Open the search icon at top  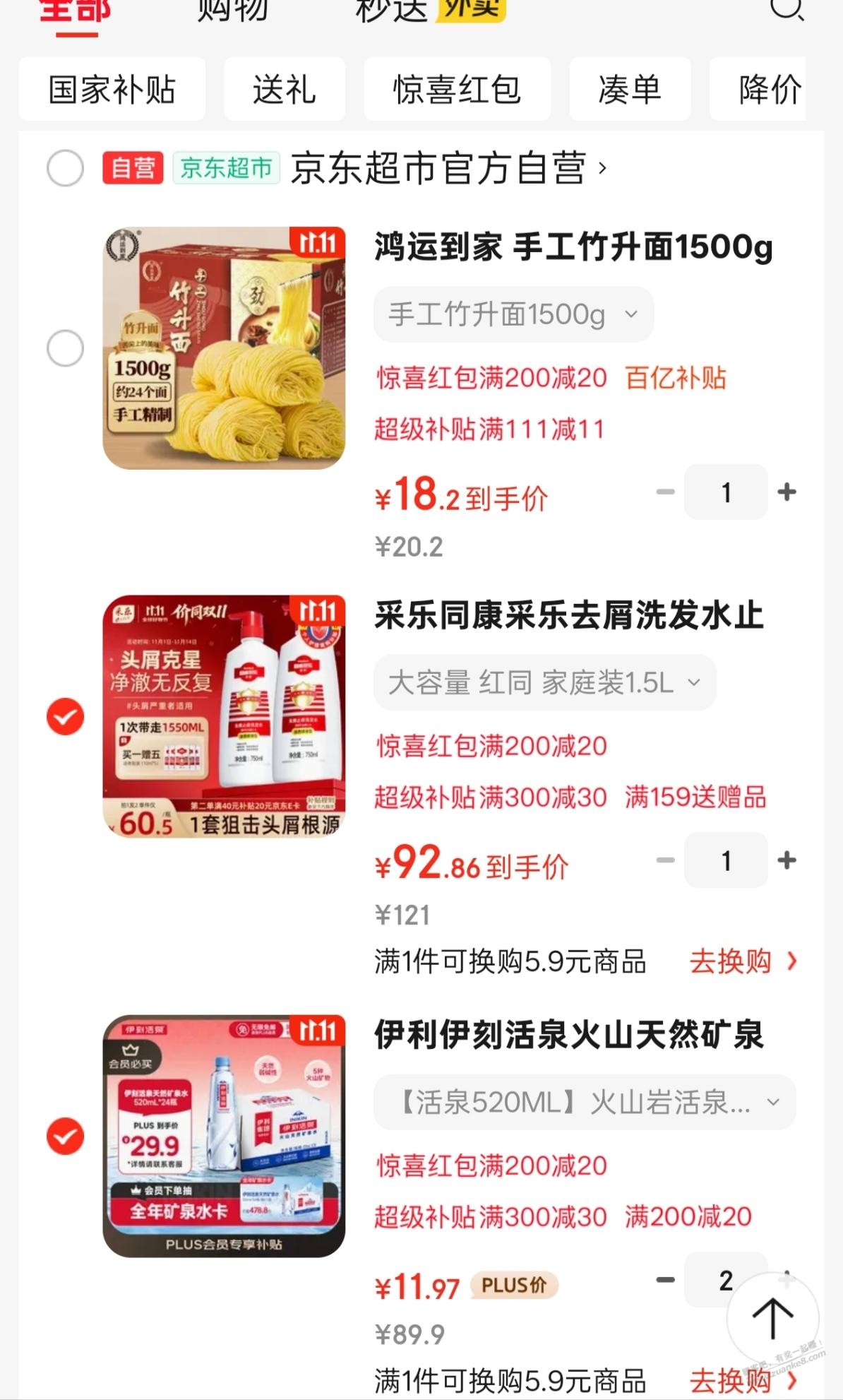(x=785, y=8)
